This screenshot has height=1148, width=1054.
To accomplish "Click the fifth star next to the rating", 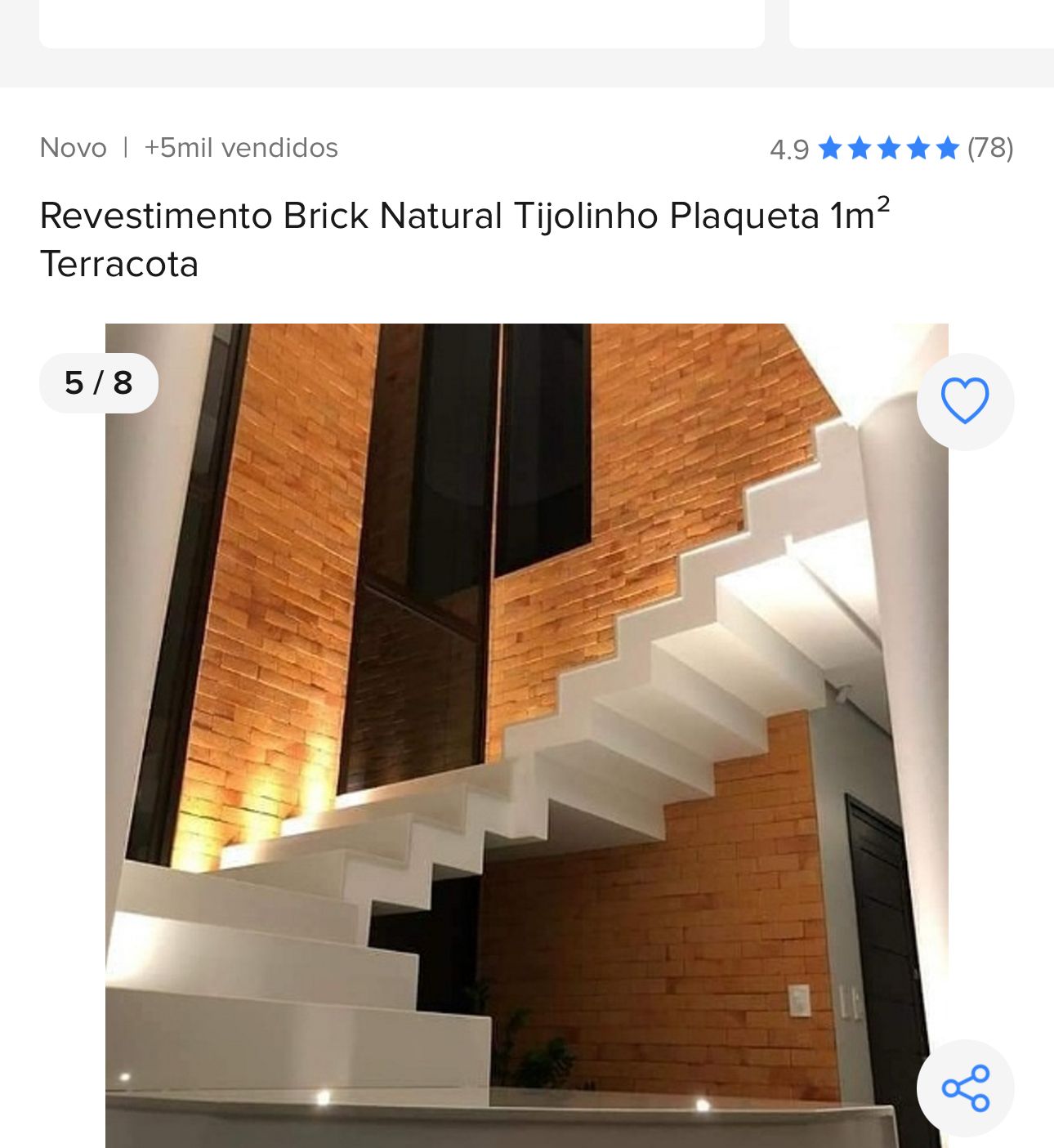I will click(x=946, y=148).
